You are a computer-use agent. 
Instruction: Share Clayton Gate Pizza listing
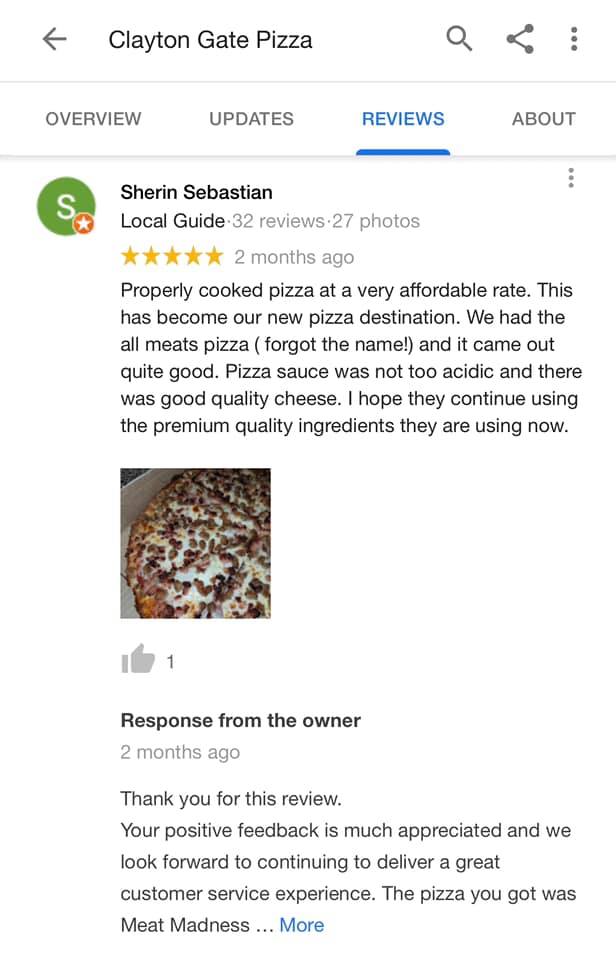(519, 39)
